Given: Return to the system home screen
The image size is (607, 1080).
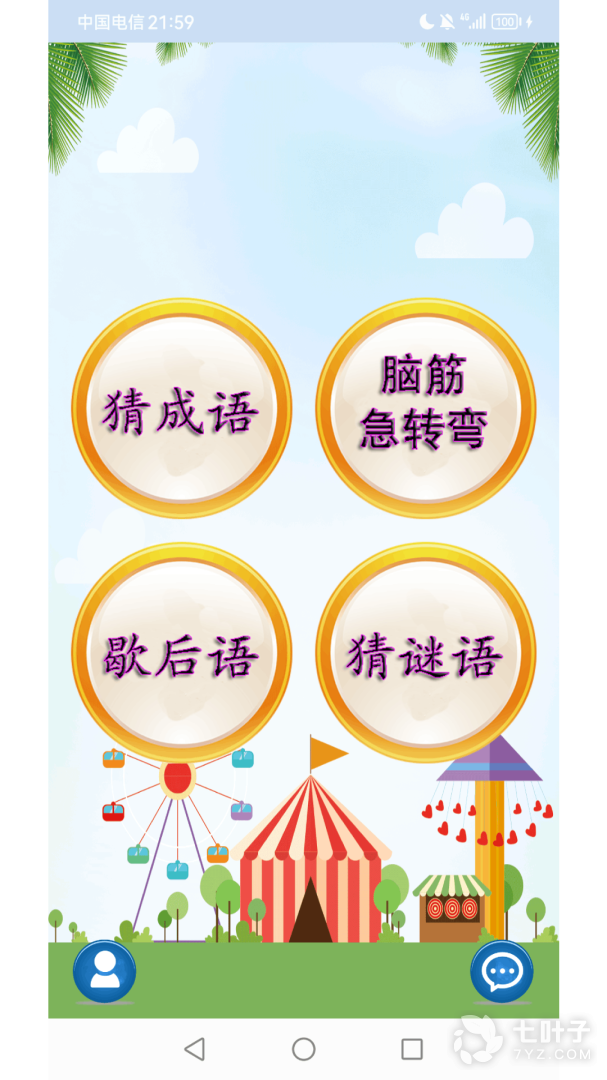Looking at the screenshot, I should [x=304, y=1048].
